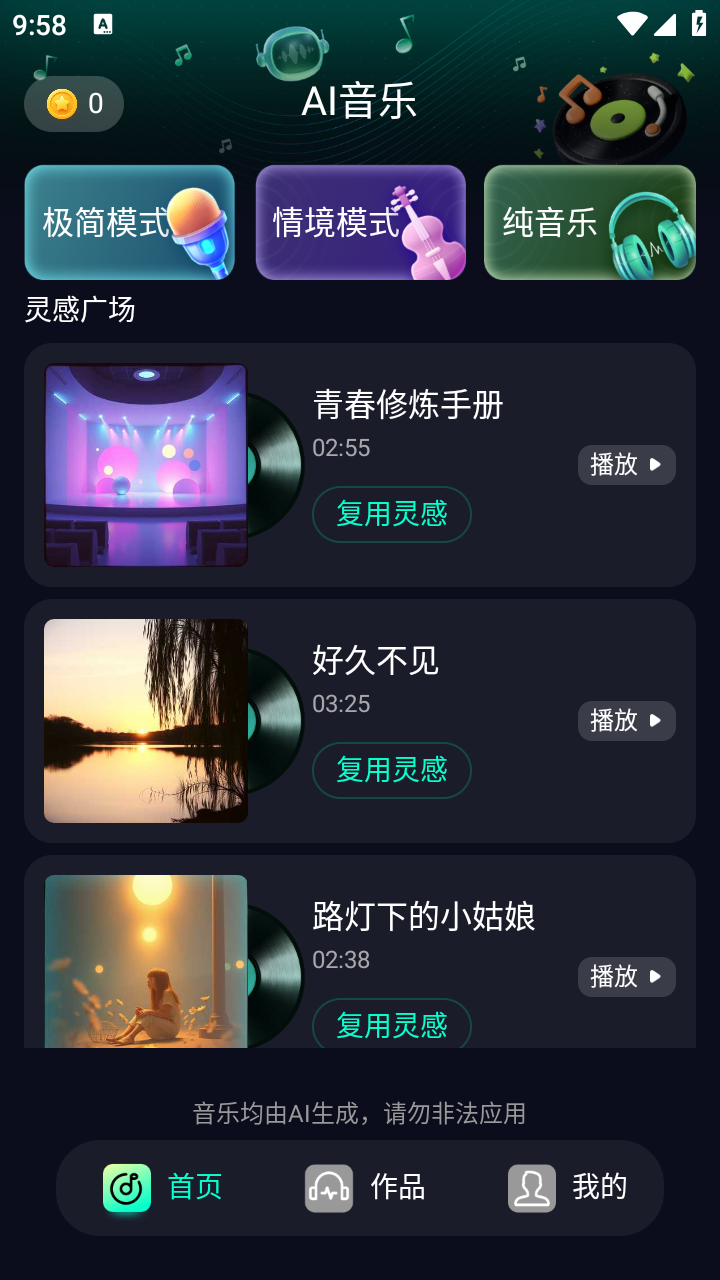Tap 复用灵感 under 青春修炼手册
720x1280 pixels.
391,513
